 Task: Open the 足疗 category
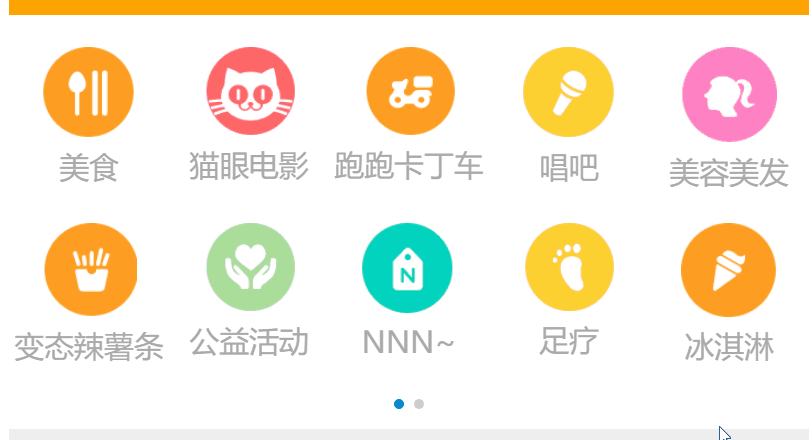(x=569, y=268)
